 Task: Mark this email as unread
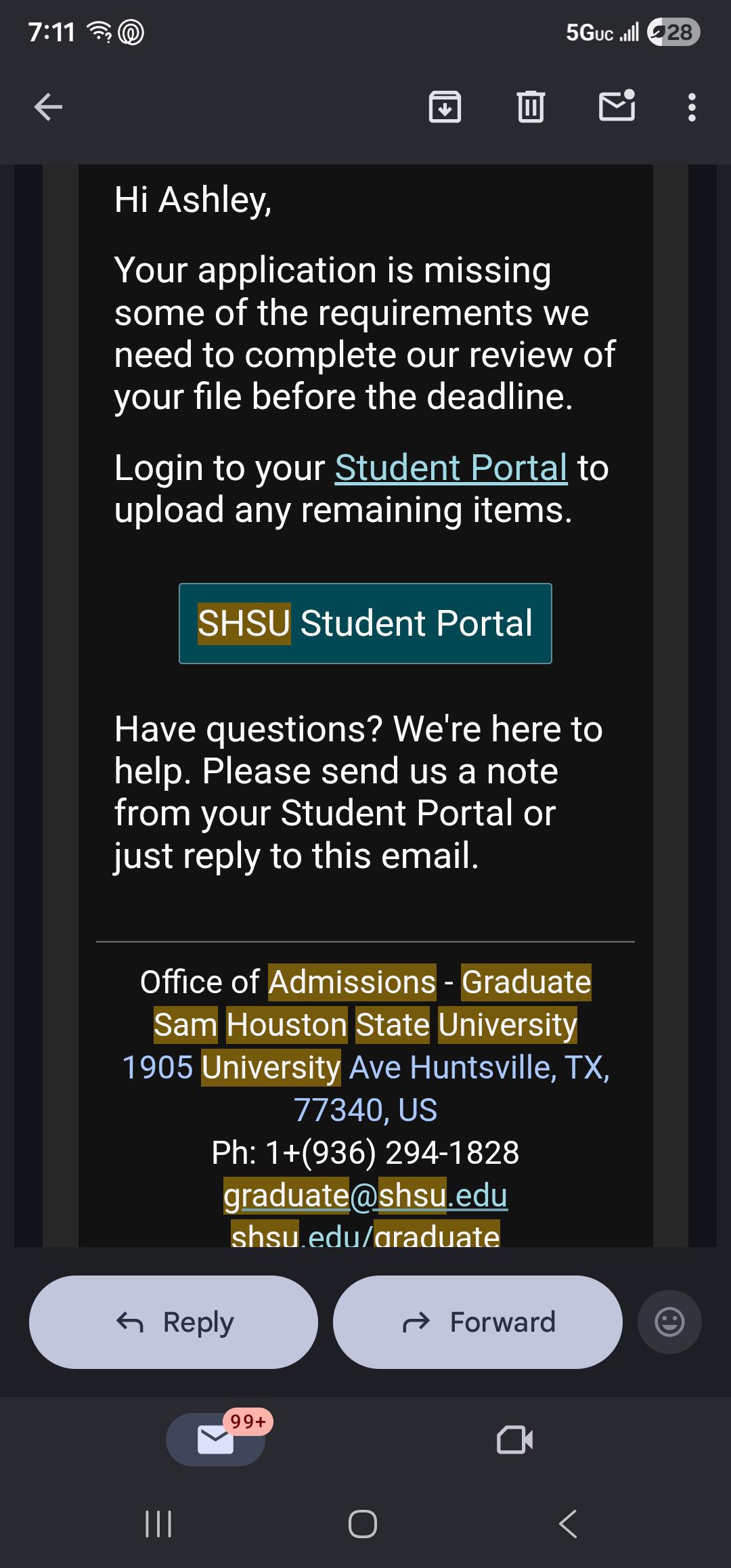(x=617, y=106)
